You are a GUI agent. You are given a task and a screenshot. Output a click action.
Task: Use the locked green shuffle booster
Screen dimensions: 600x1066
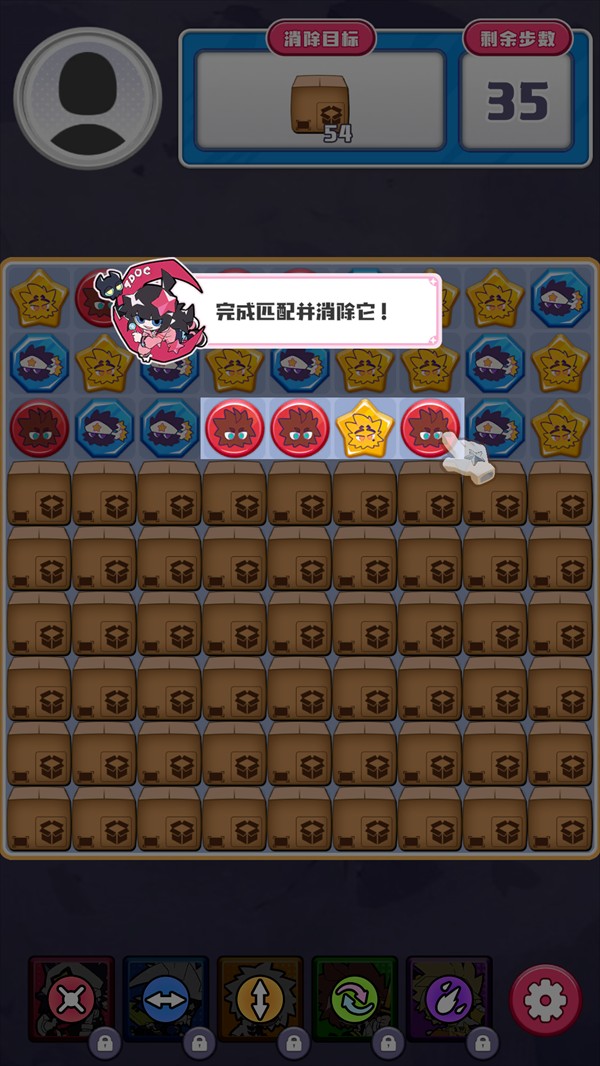[x=354, y=998]
